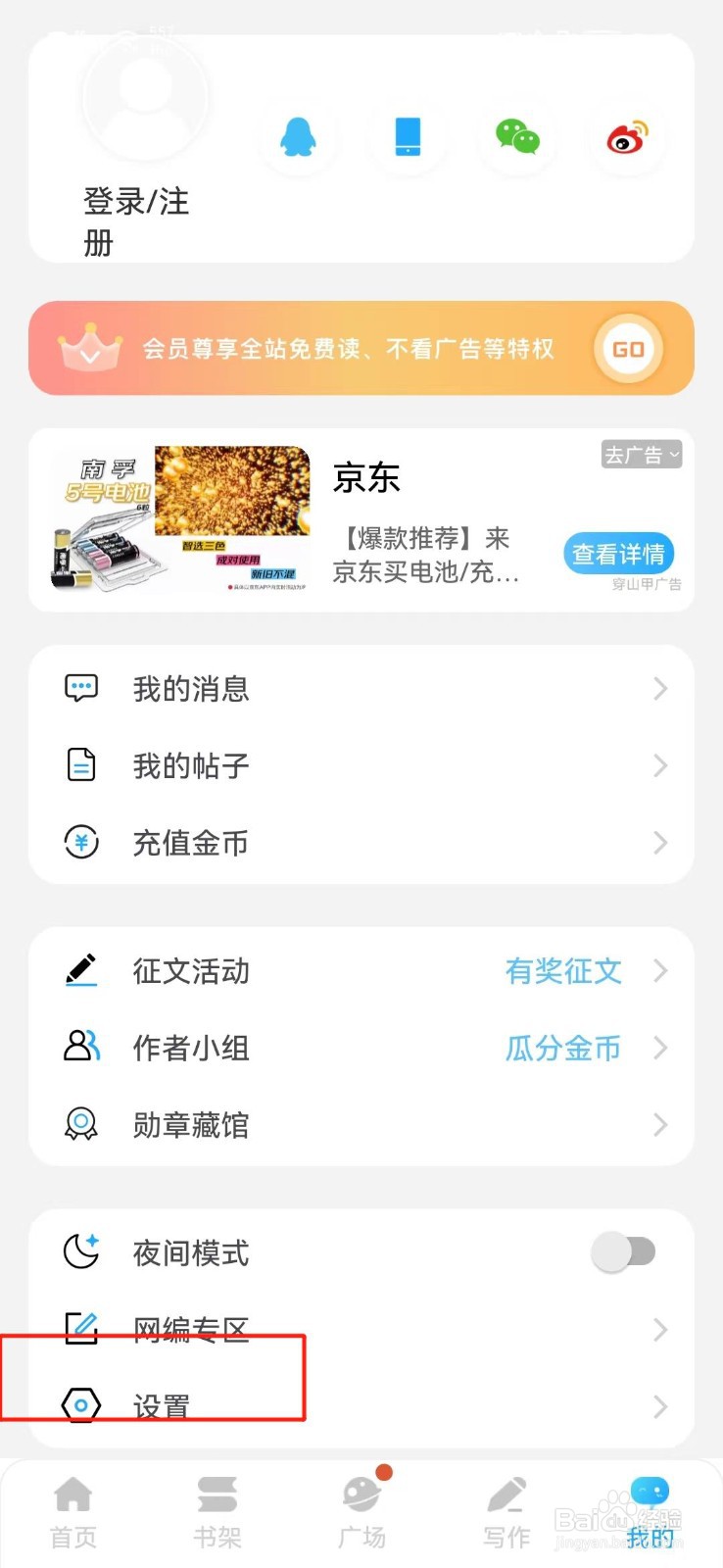The image size is (723, 1568).
Task: Open 我的帖子
Action: point(361,765)
